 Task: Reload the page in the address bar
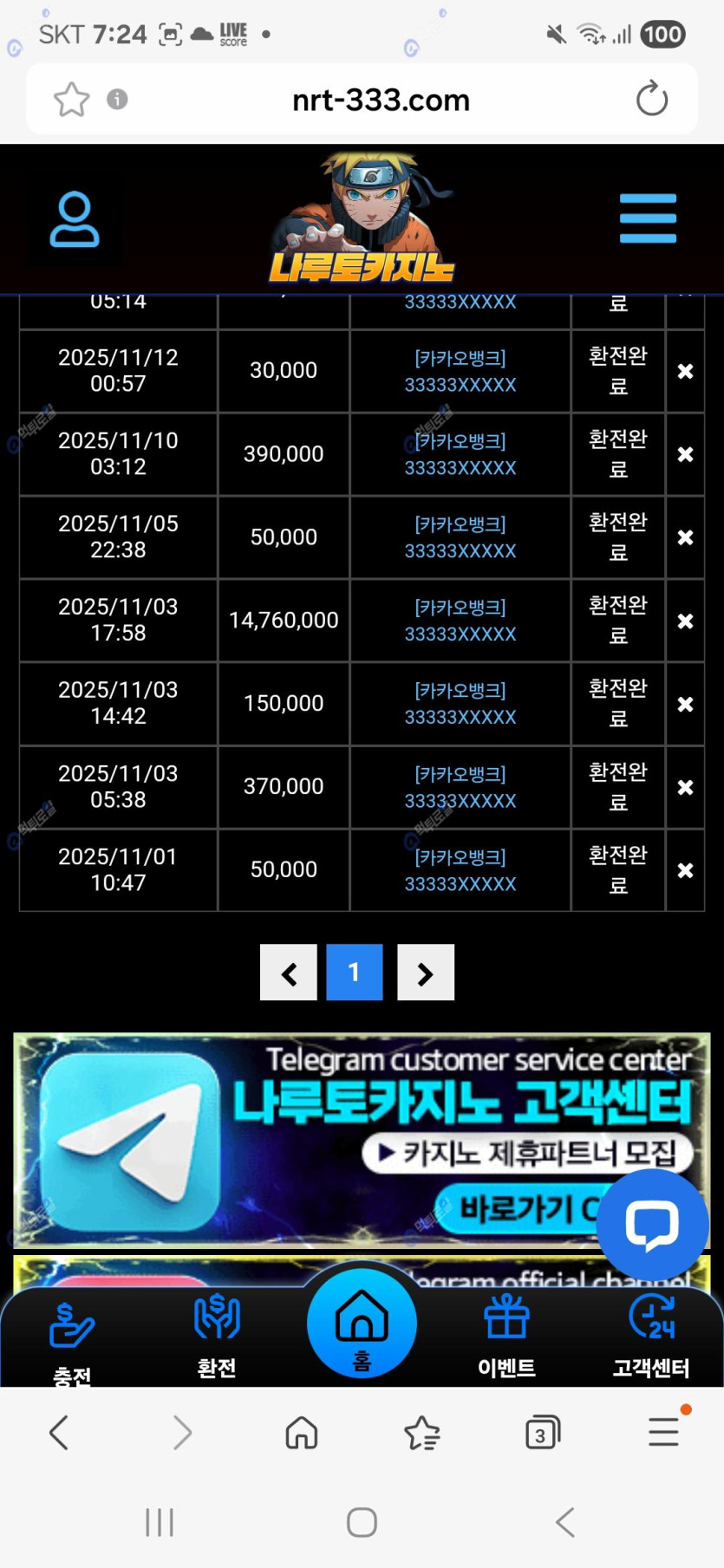[x=651, y=99]
